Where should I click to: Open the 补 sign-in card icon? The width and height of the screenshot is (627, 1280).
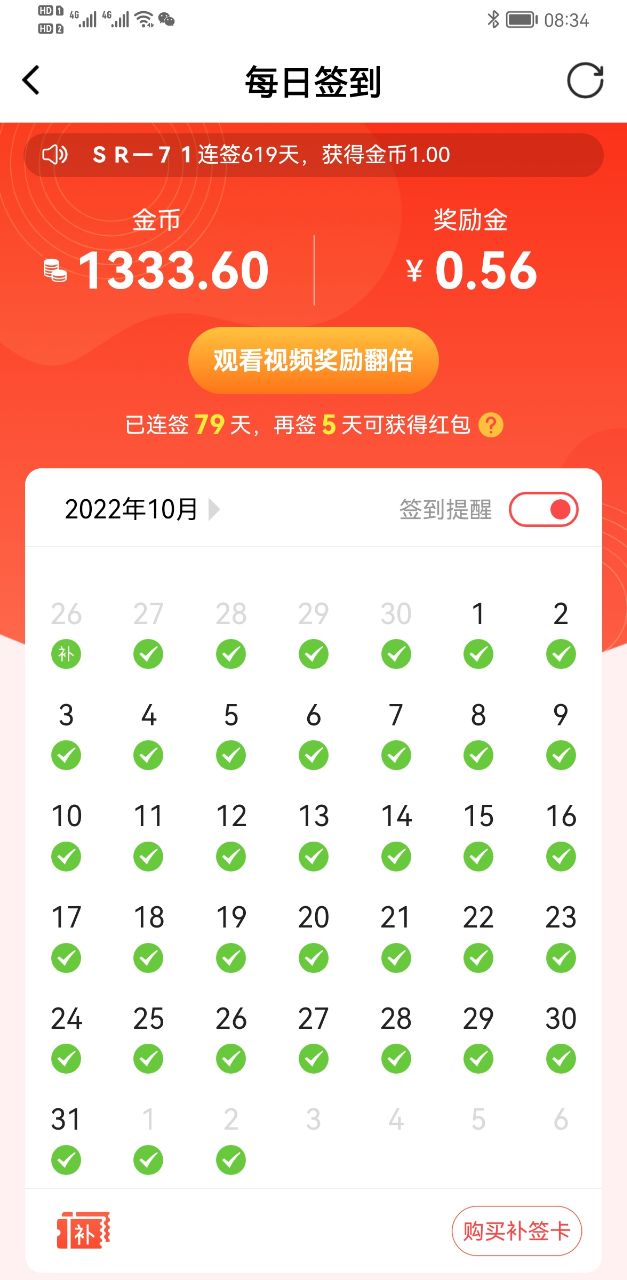[x=82, y=1231]
